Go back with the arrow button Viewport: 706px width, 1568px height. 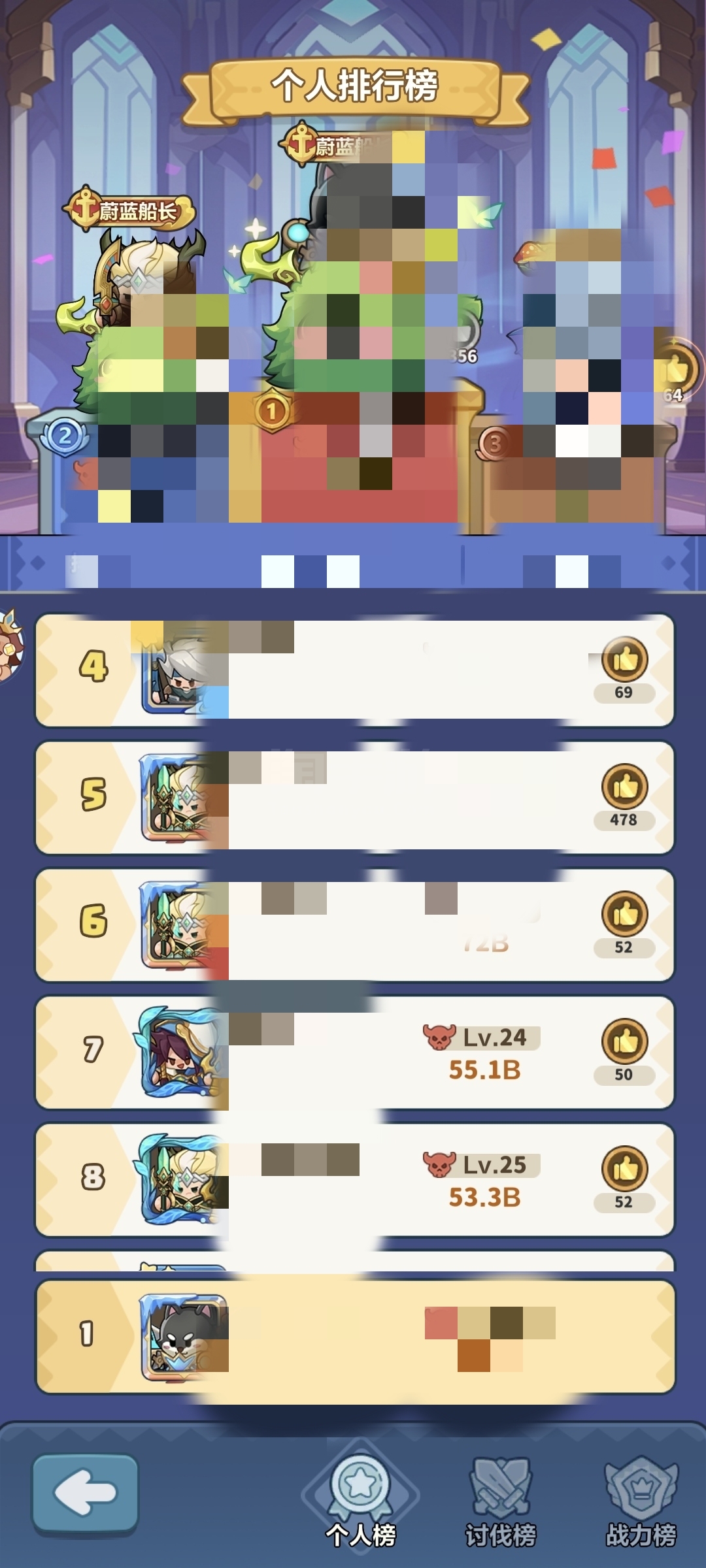[x=86, y=1494]
